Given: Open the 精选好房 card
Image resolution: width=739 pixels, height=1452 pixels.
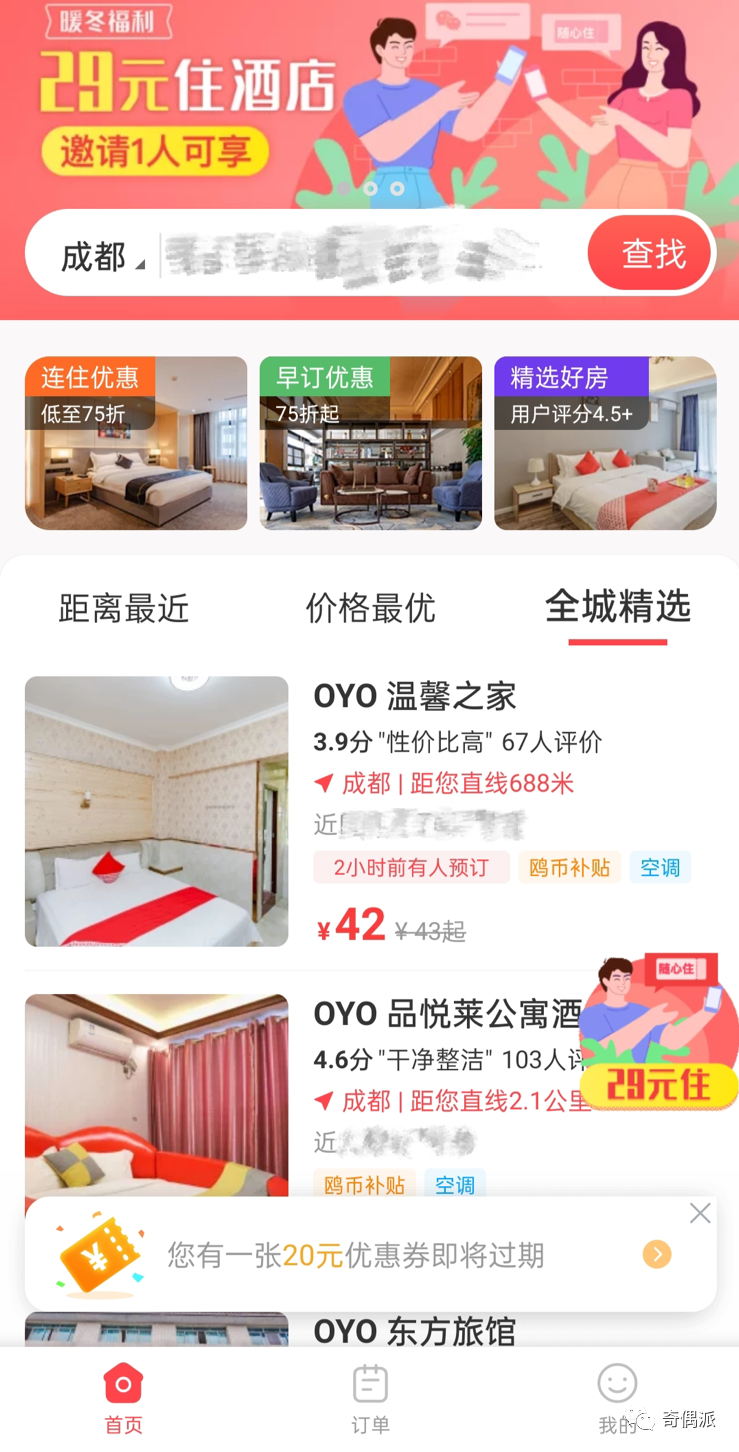Looking at the screenshot, I should pyautogui.click(x=605, y=443).
